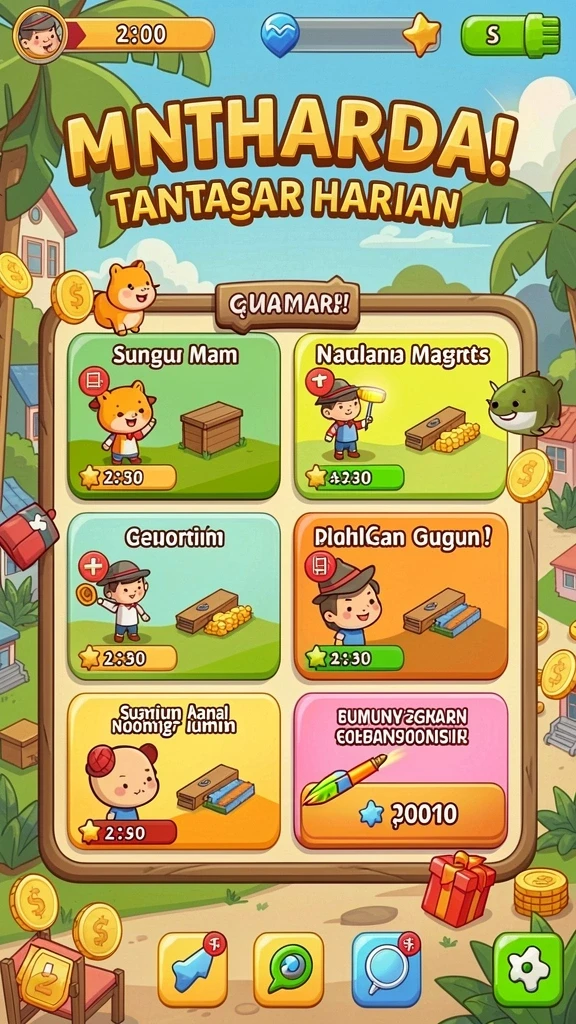Screen dimensions: 576x1024
Task: Open the green settings gear button
Action: tap(528, 968)
